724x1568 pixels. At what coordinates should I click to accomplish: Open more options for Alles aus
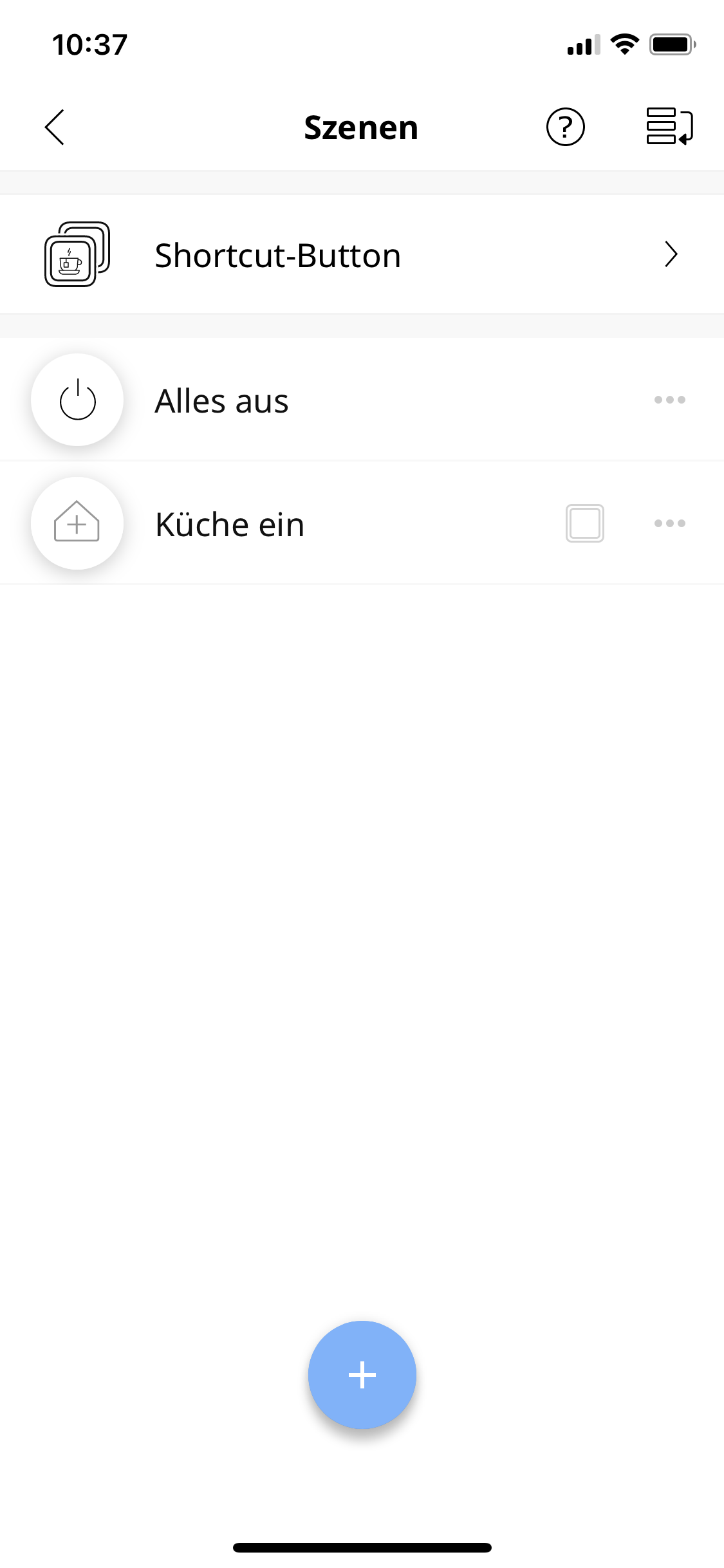[x=669, y=400]
